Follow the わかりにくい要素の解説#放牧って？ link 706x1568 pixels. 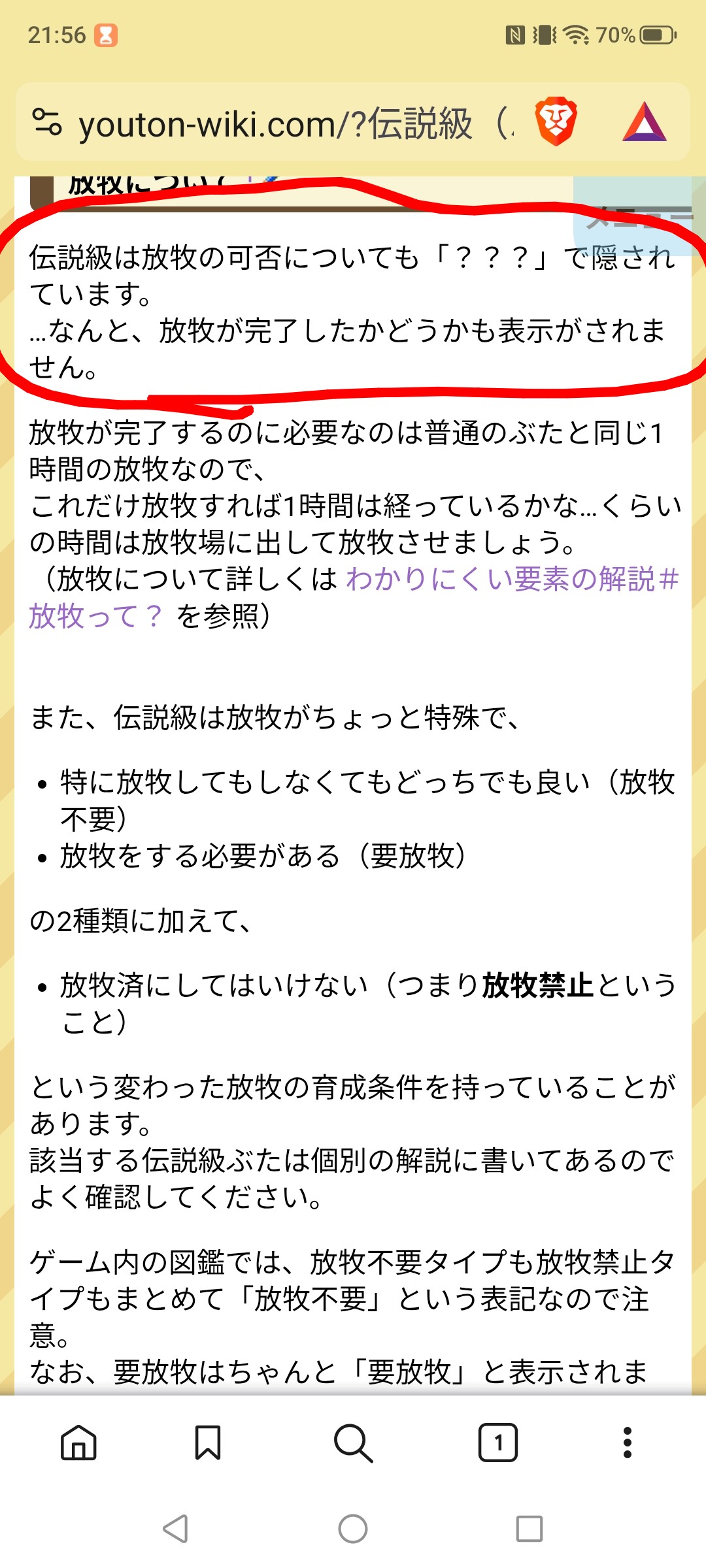354,597
